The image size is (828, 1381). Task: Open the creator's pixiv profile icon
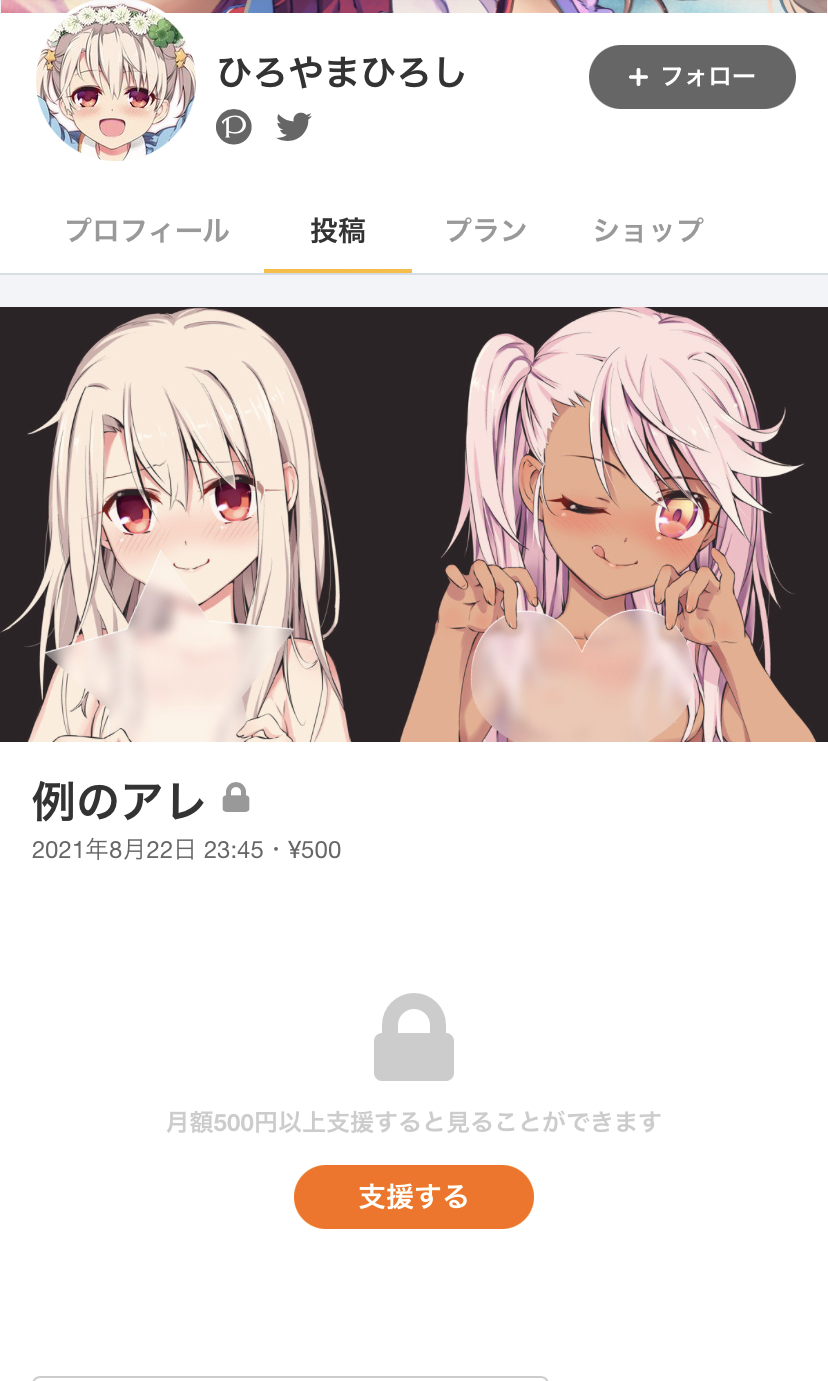point(234,127)
